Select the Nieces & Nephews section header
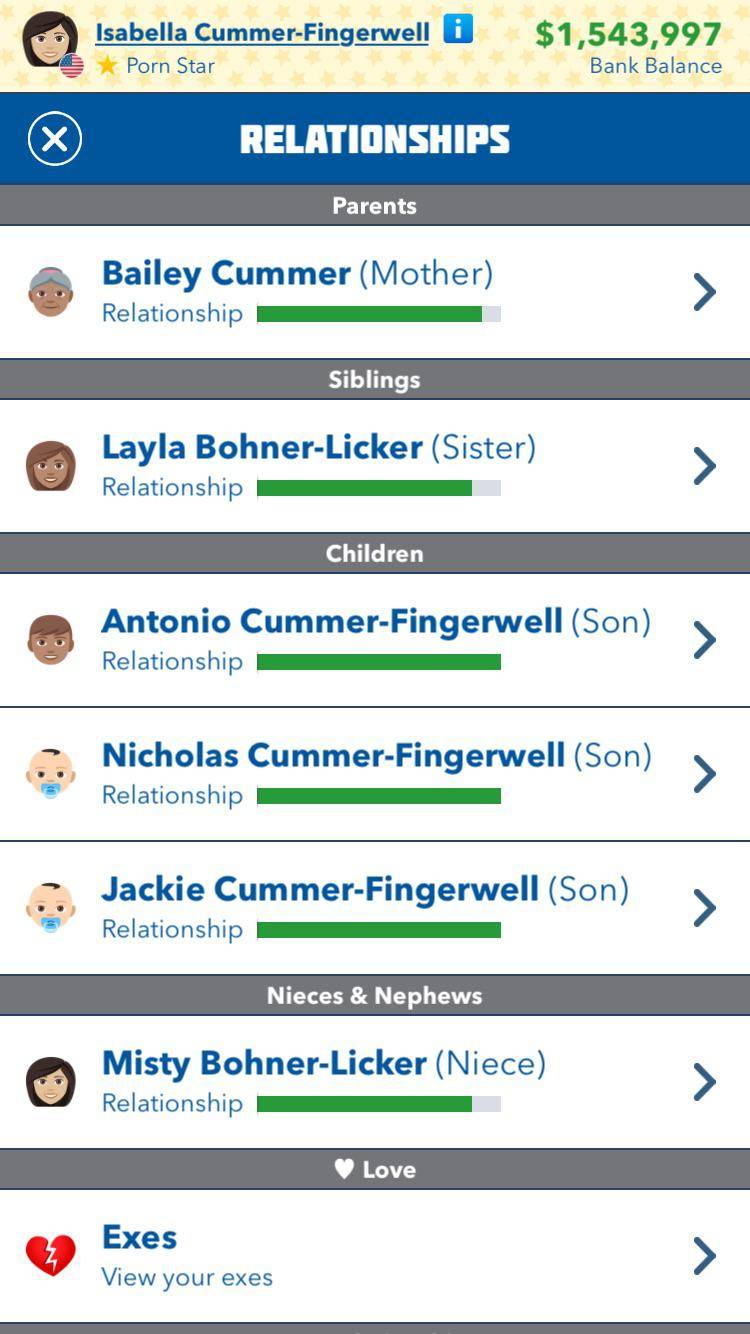750x1334 pixels. click(x=375, y=994)
